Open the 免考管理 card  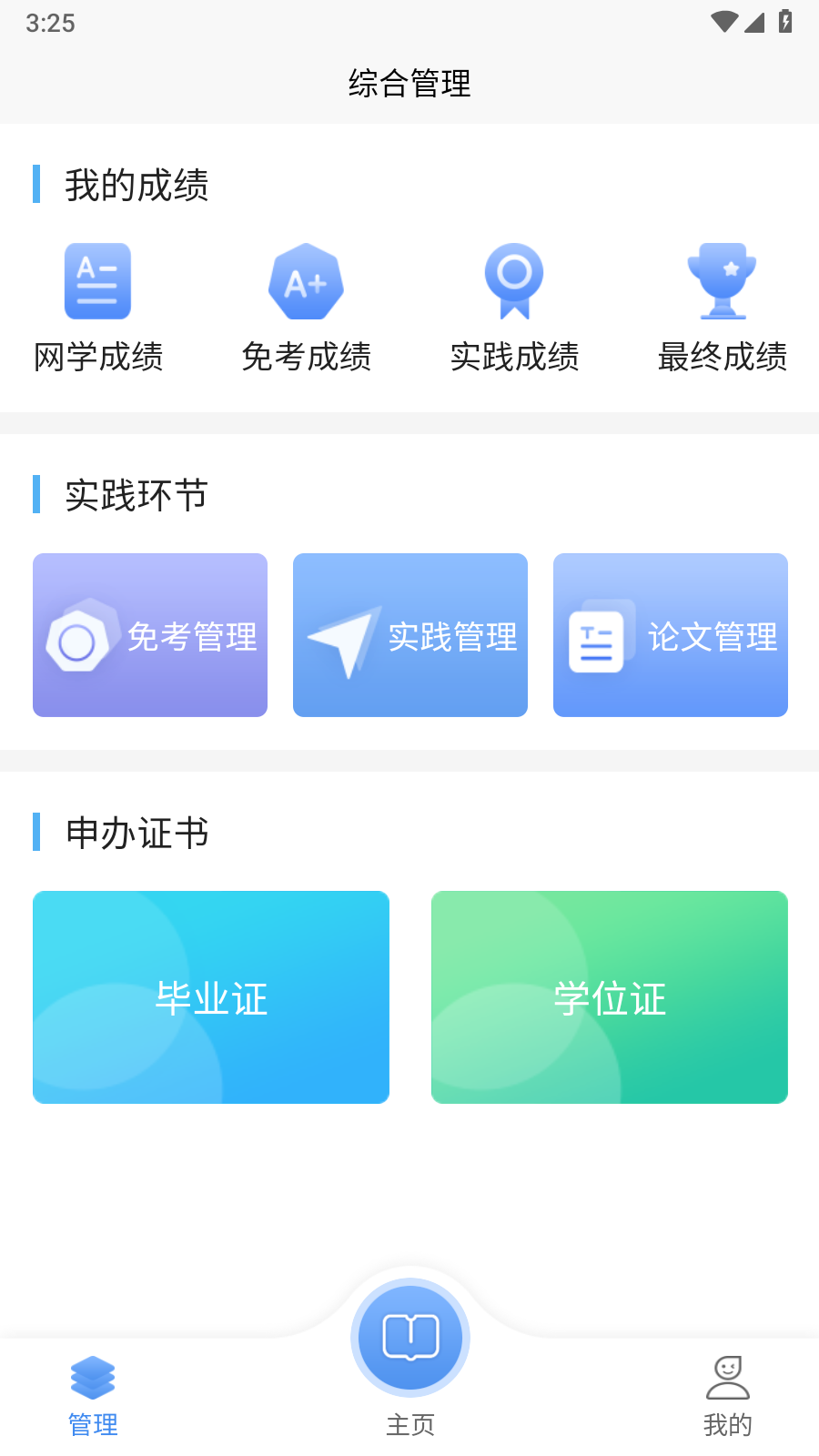tap(150, 635)
